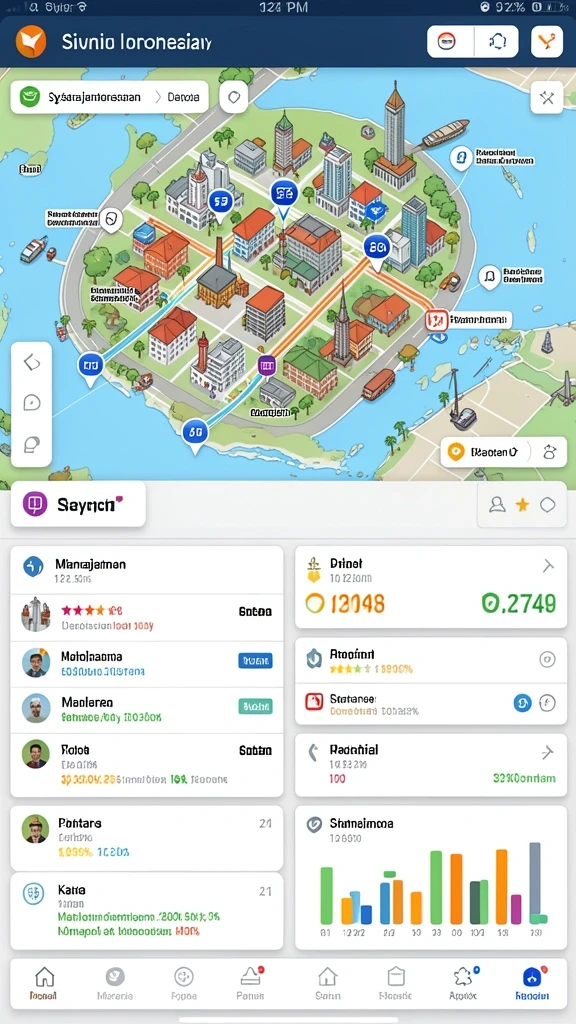
Task: Tap the refresh icon in the top bar
Action: [496, 42]
